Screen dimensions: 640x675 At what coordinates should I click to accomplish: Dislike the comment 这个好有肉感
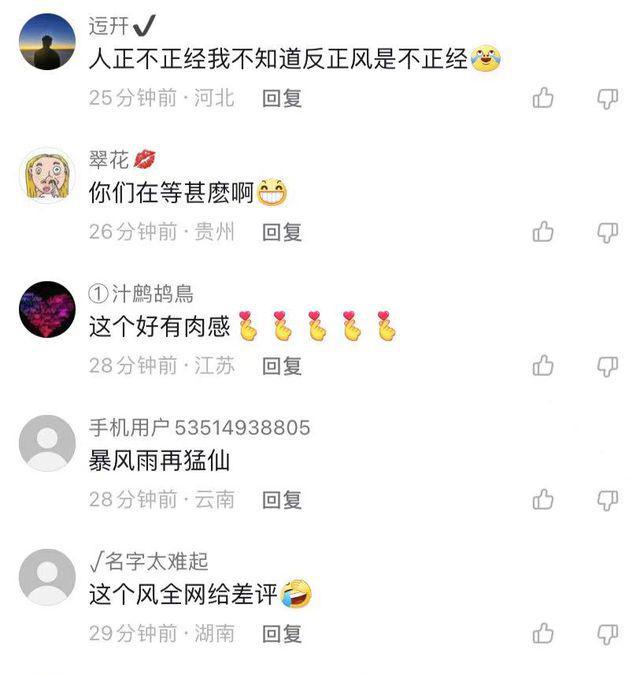(x=607, y=366)
